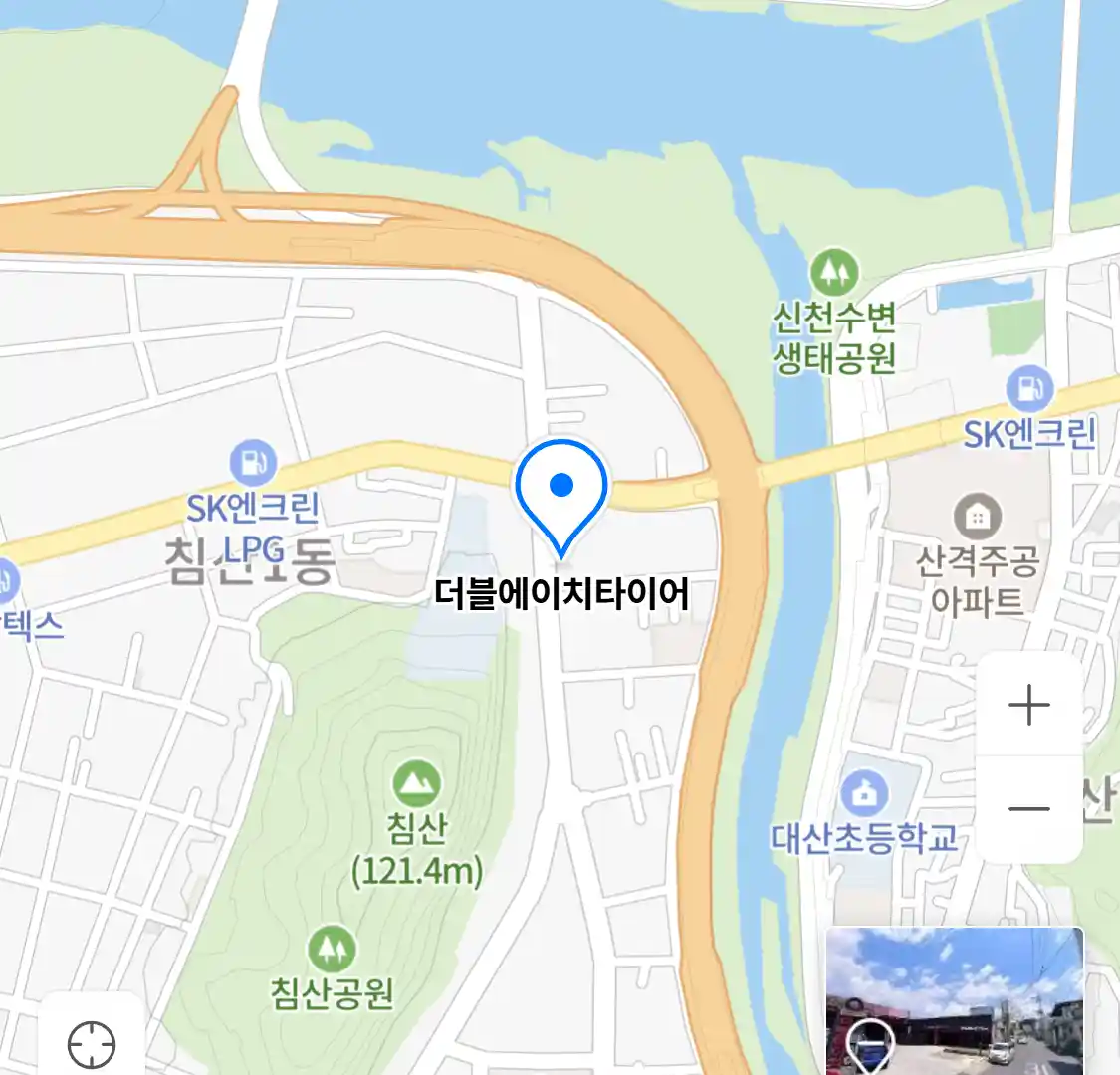Select SK엔크린 station near 산격주공 아파트
The image size is (1120, 1075).
click(1028, 389)
